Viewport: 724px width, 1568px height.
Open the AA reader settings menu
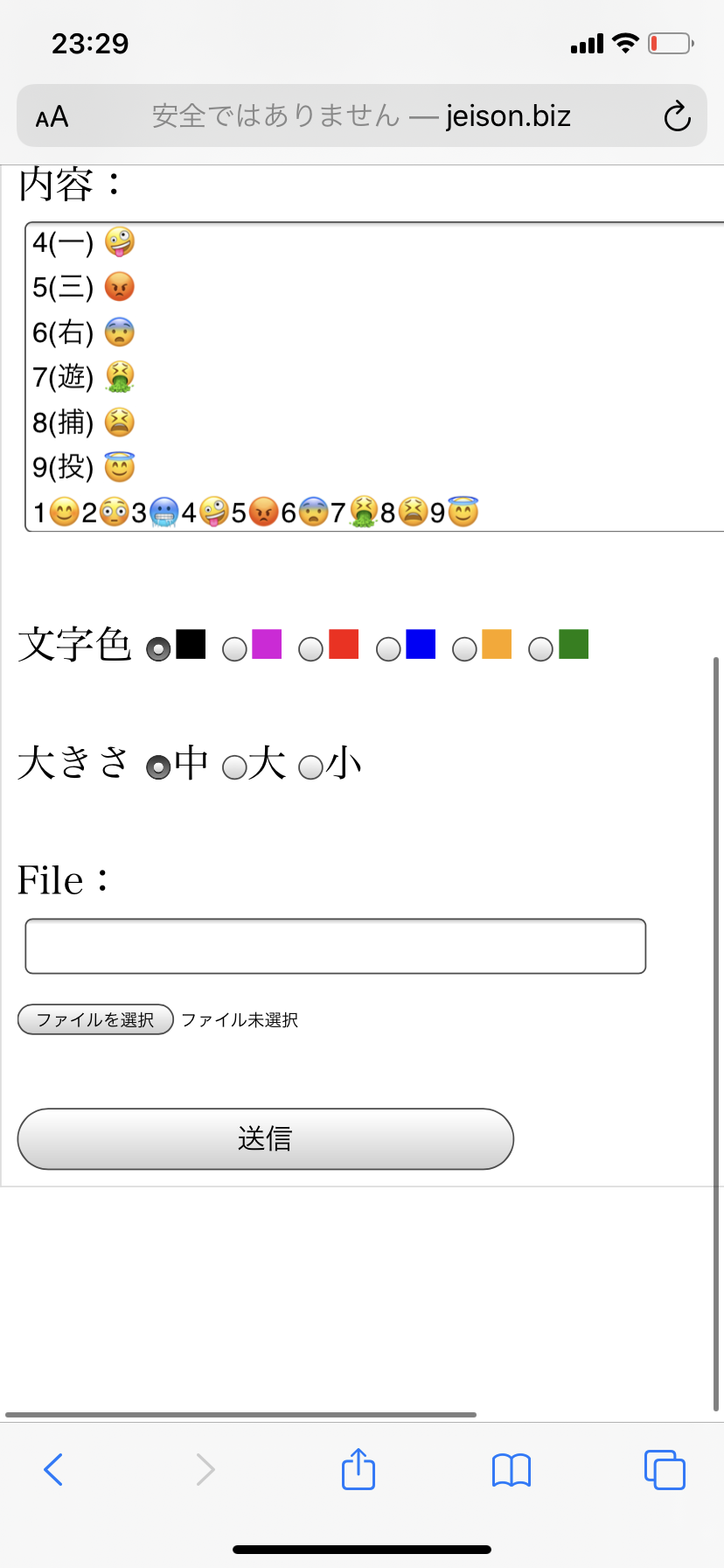click(x=52, y=116)
